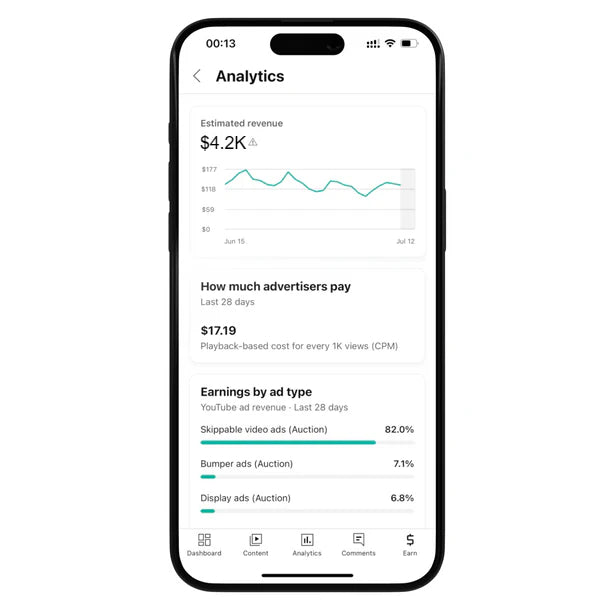610x610 pixels.
Task: Open the Earnings by ad type card
Action: (x=307, y=450)
